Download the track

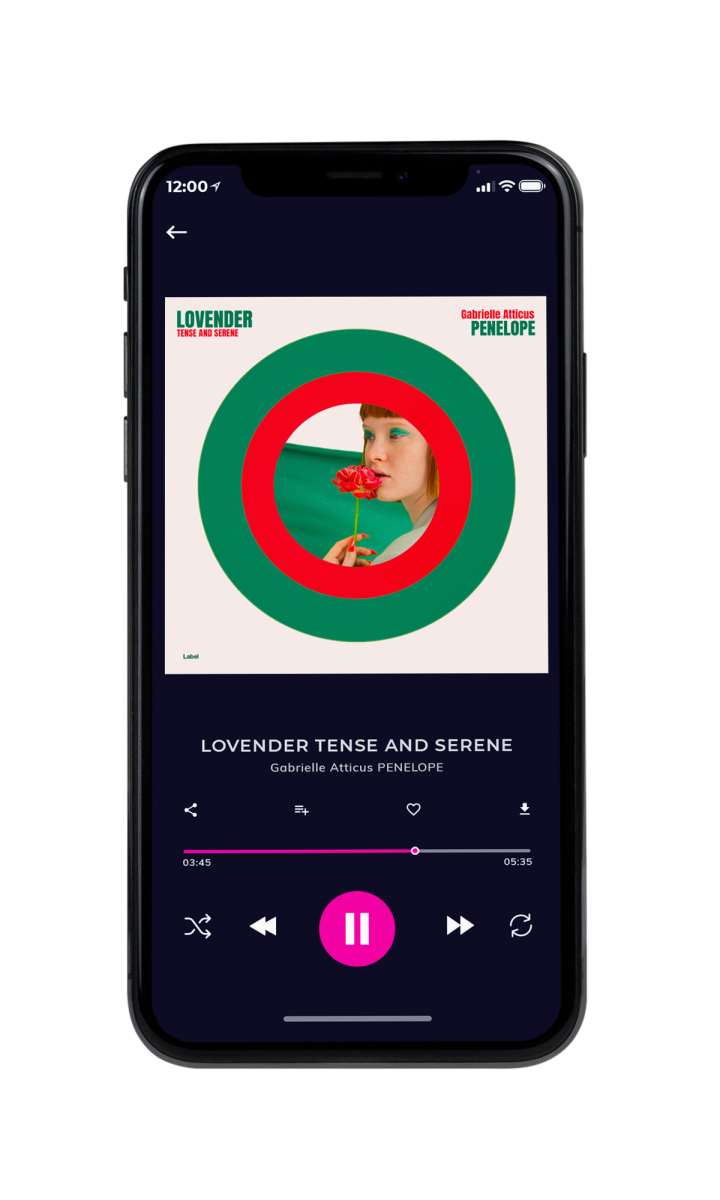pos(524,809)
